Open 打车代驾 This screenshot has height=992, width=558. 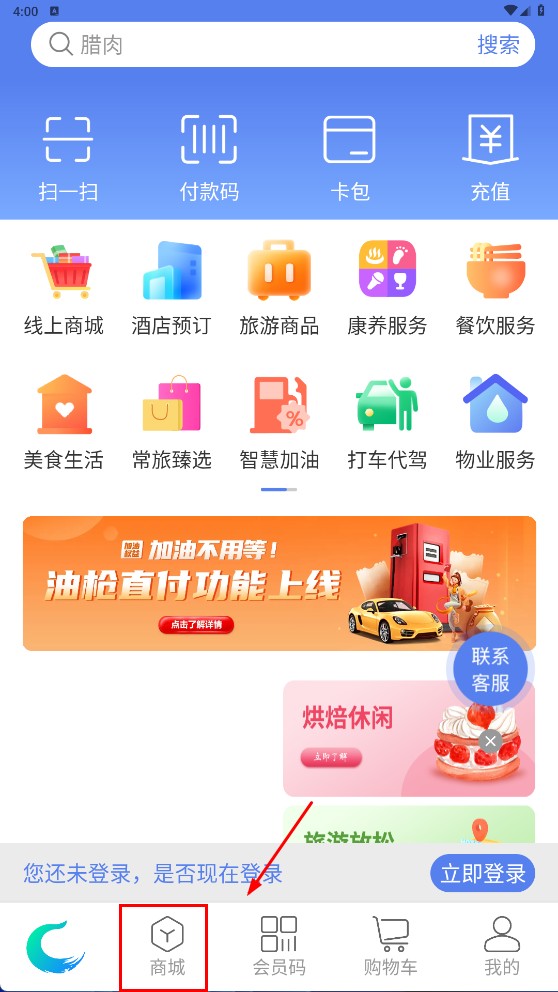[387, 423]
